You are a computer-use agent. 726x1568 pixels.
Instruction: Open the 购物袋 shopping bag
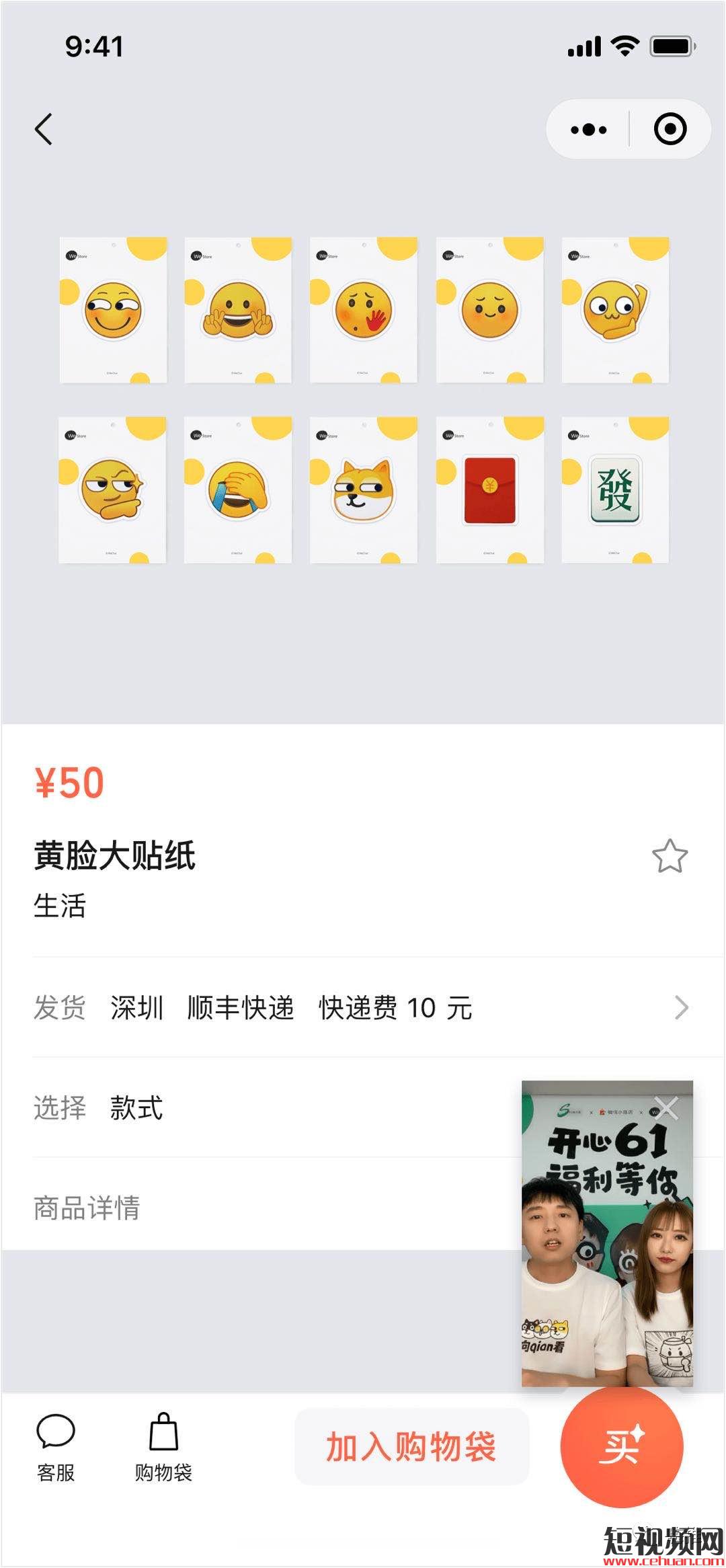(x=163, y=1447)
